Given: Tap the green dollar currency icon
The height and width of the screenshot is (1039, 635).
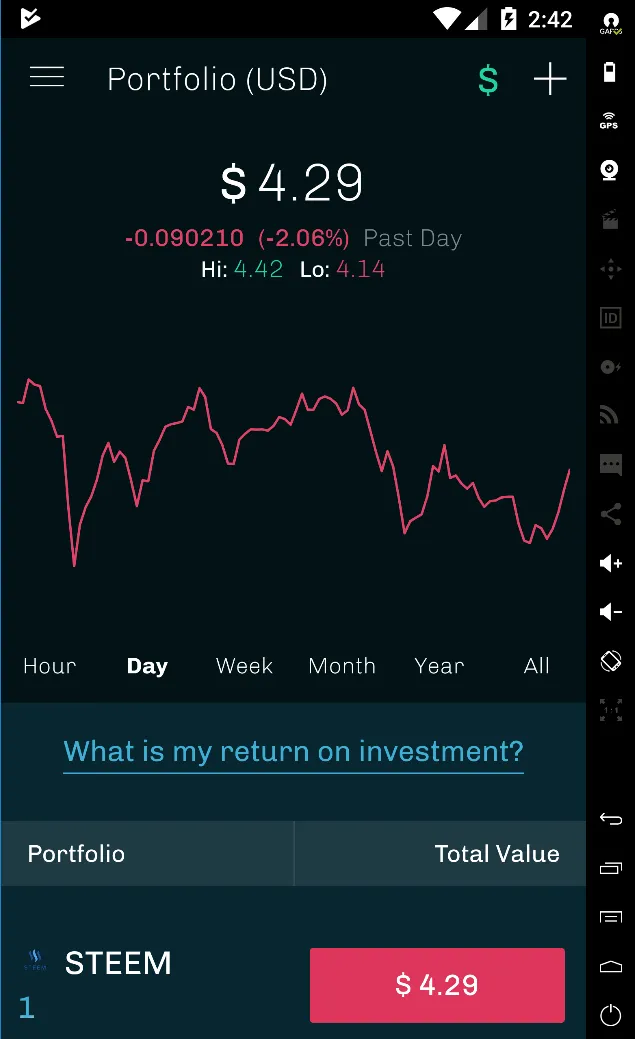Looking at the screenshot, I should click(x=488, y=80).
